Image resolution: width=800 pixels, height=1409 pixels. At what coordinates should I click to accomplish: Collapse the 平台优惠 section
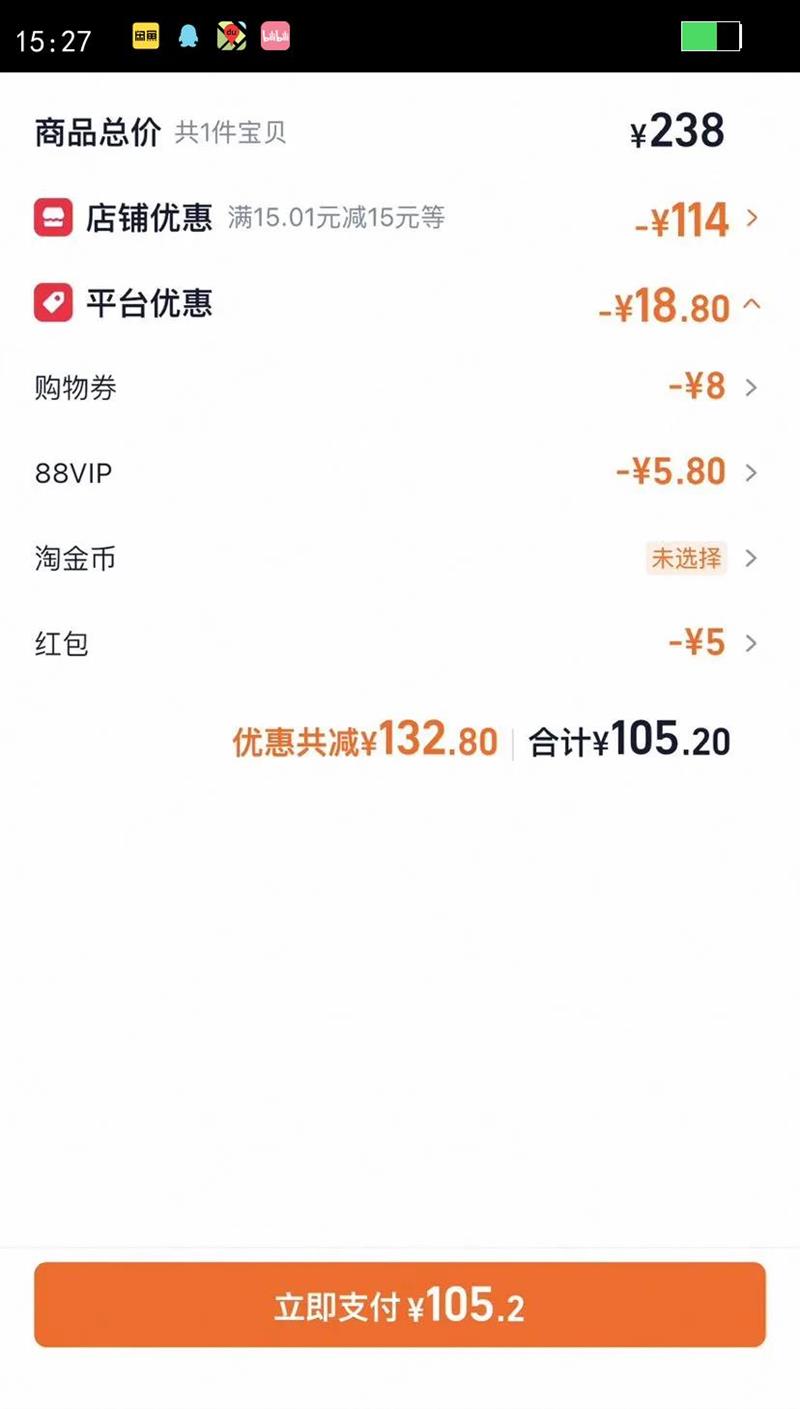pyautogui.click(x=752, y=304)
